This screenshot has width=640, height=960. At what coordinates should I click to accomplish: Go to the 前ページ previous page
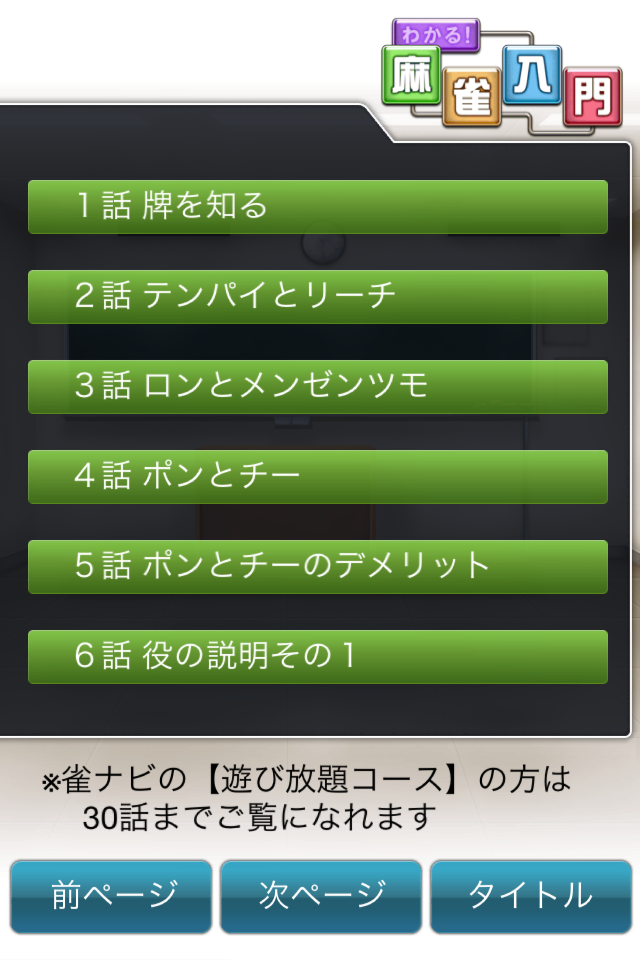111,896
